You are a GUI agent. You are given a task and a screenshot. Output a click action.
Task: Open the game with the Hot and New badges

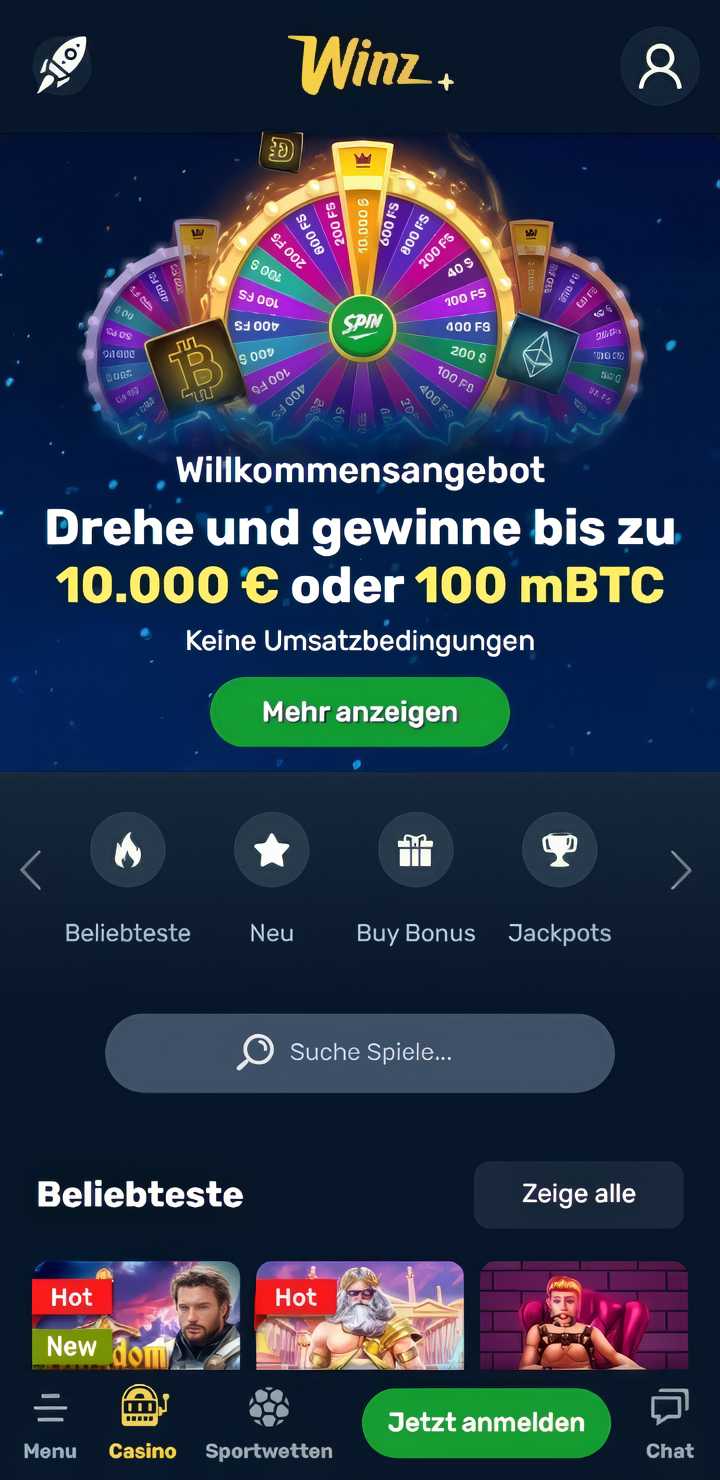coord(136,1315)
